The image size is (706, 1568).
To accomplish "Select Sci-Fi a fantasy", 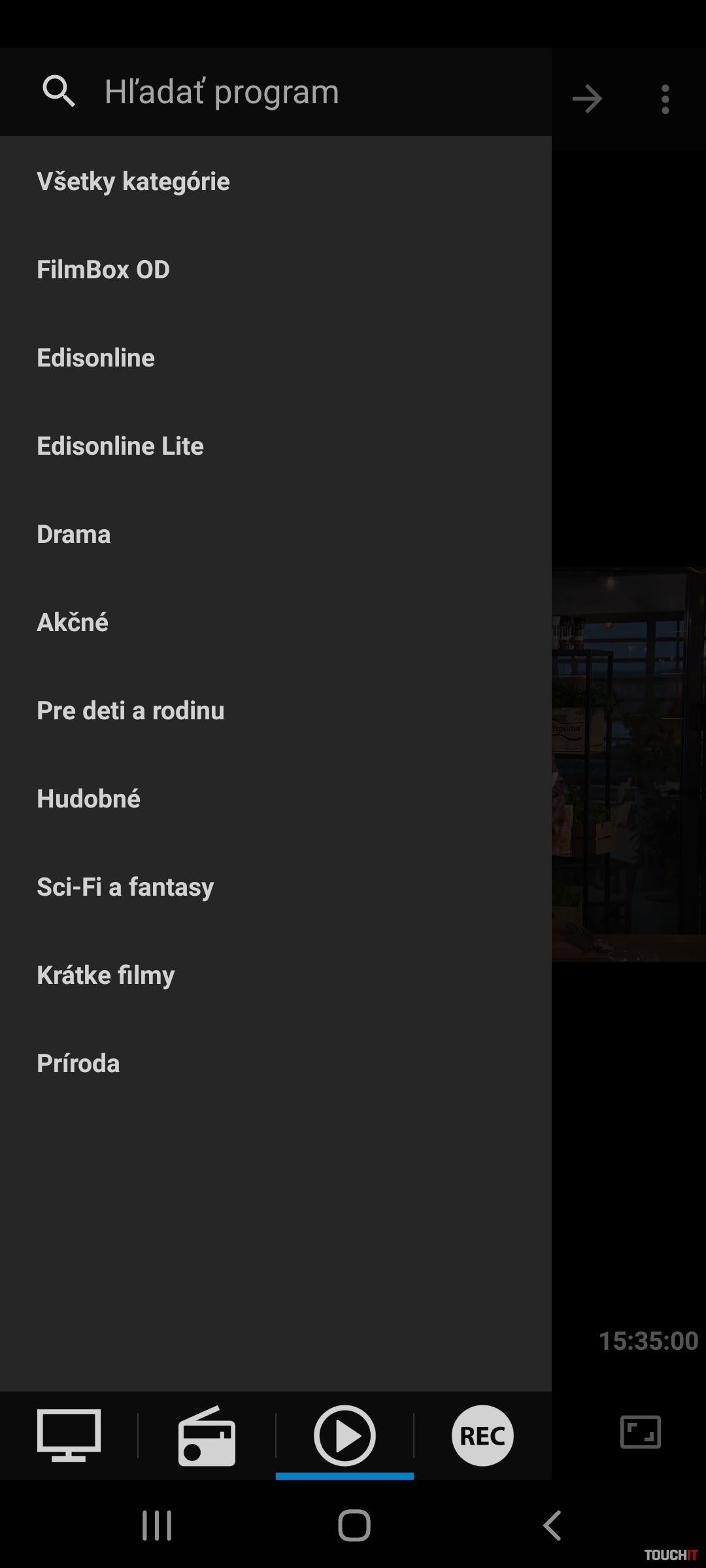I will (x=126, y=887).
